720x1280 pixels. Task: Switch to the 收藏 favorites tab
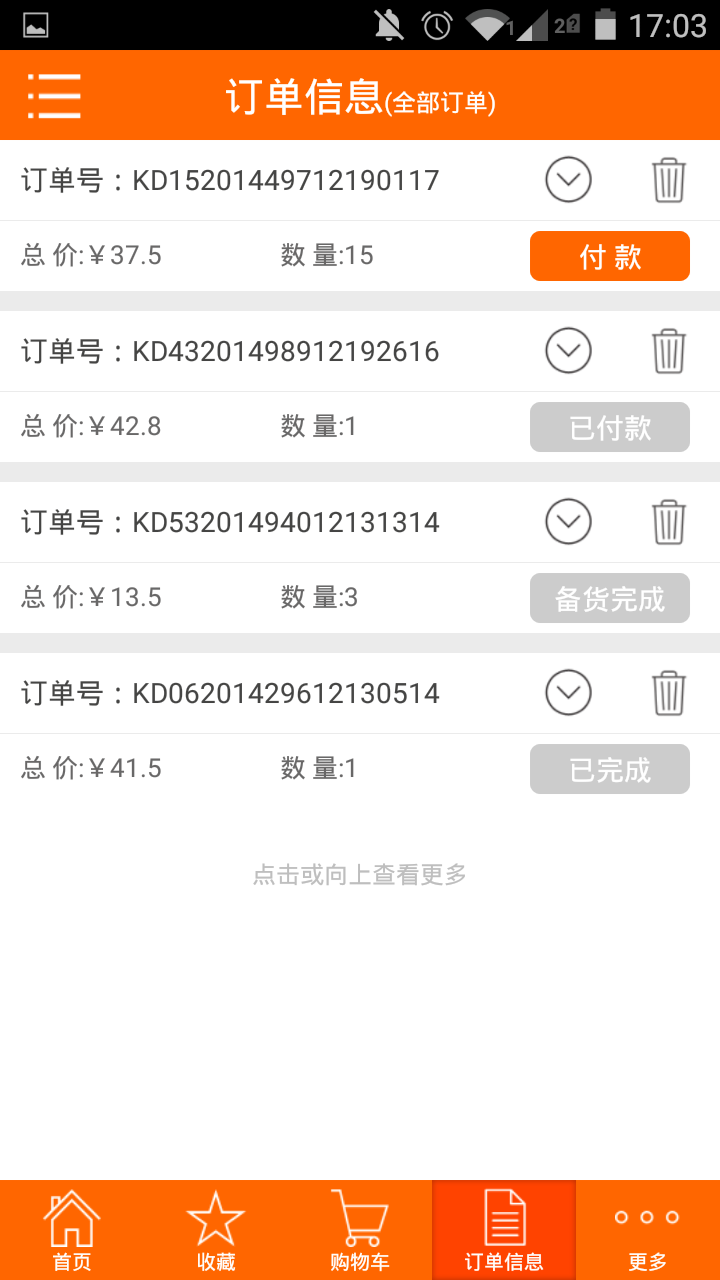[216, 1230]
